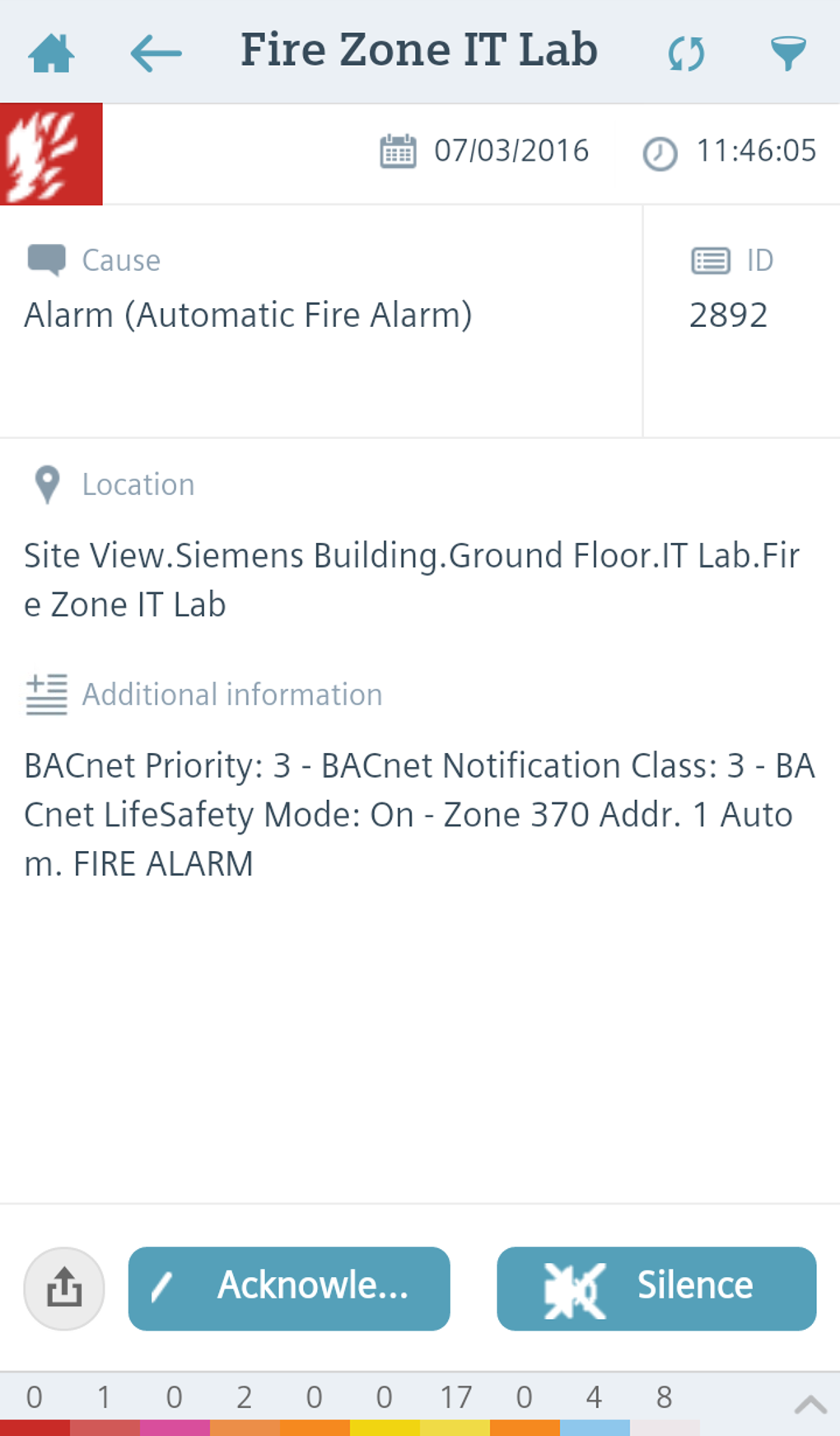Image resolution: width=840 pixels, height=1436 pixels.
Task: Expand the bottom summary bar chevron
Action: pyautogui.click(x=810, y=1404)
